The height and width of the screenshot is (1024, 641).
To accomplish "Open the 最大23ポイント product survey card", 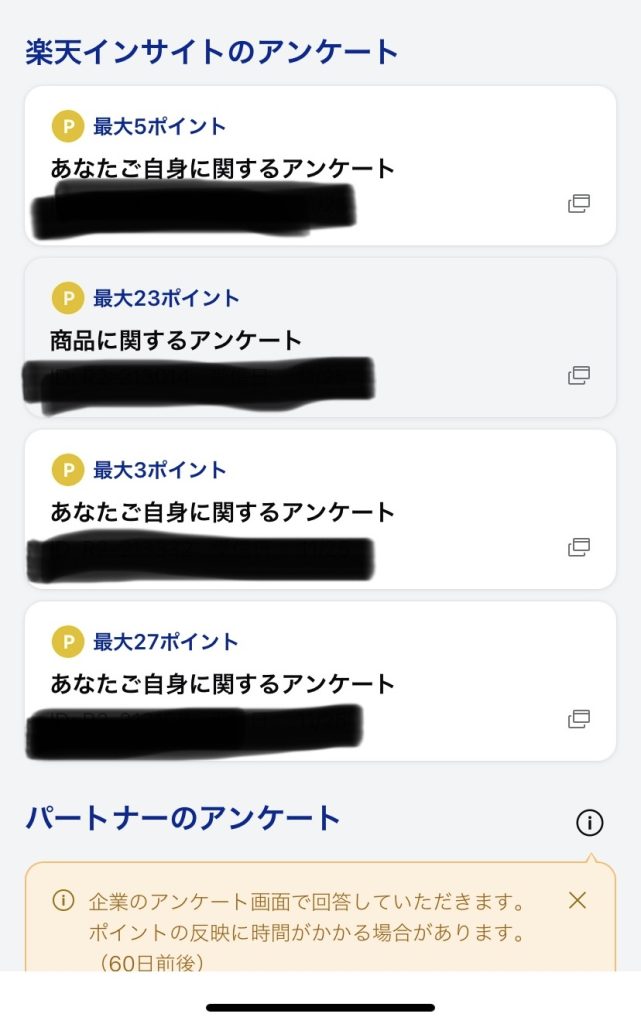I will 320,338.
